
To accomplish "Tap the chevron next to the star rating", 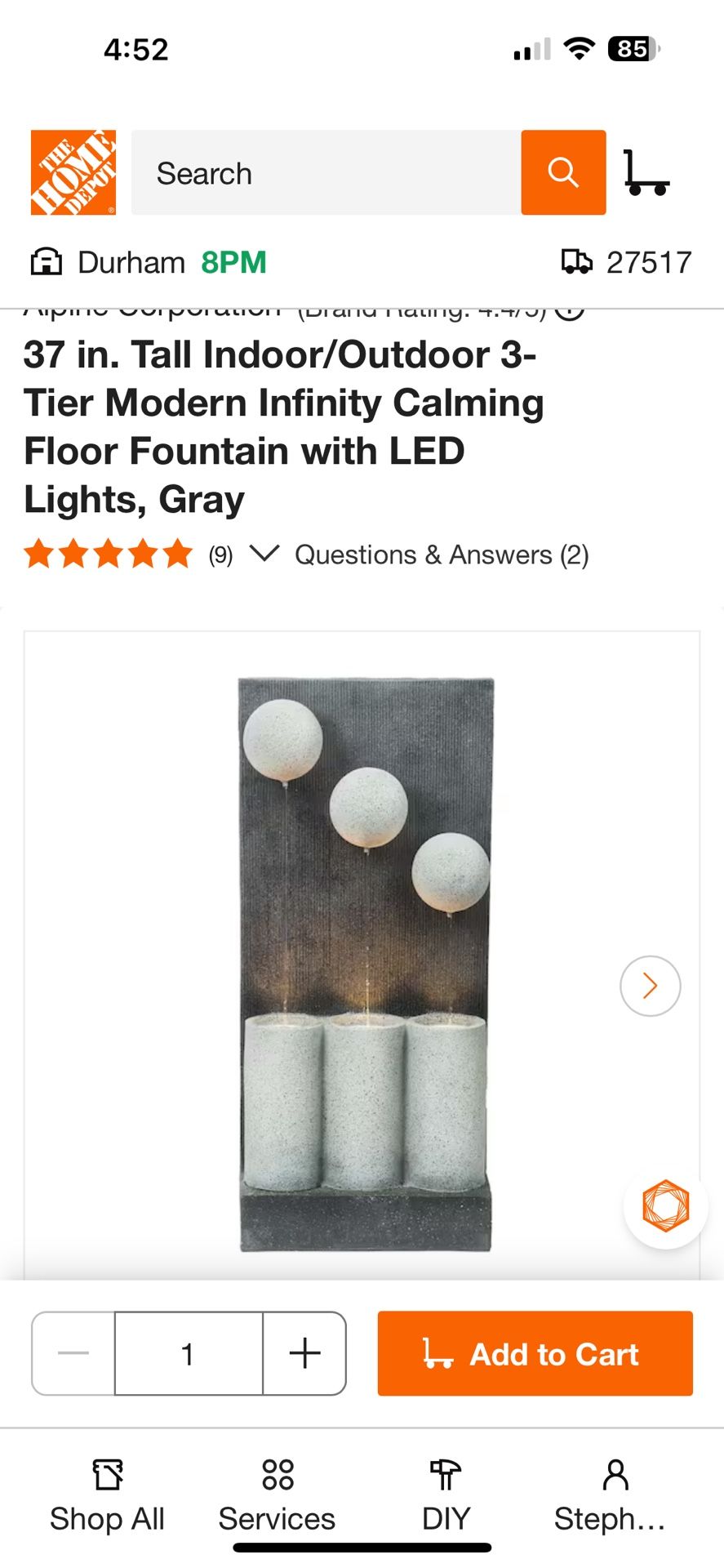I will 264,555.
